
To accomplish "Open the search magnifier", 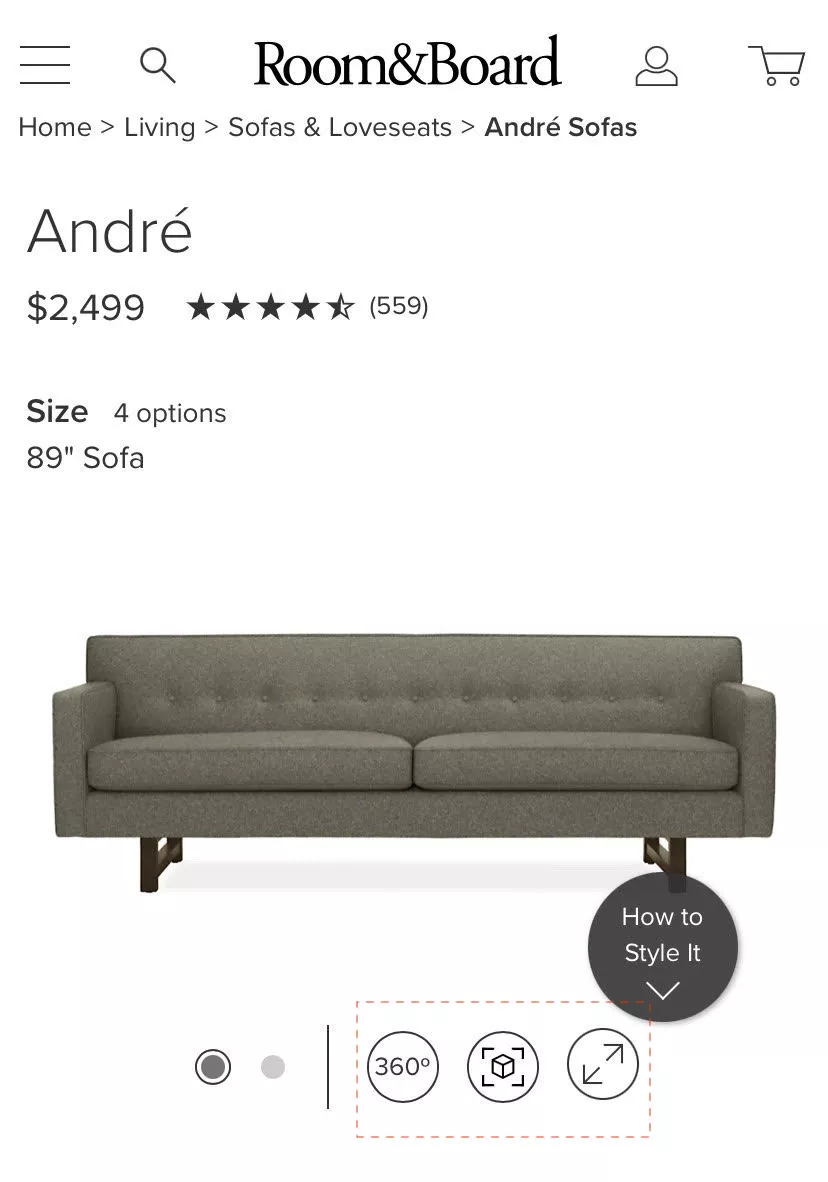I will point(157,65).
